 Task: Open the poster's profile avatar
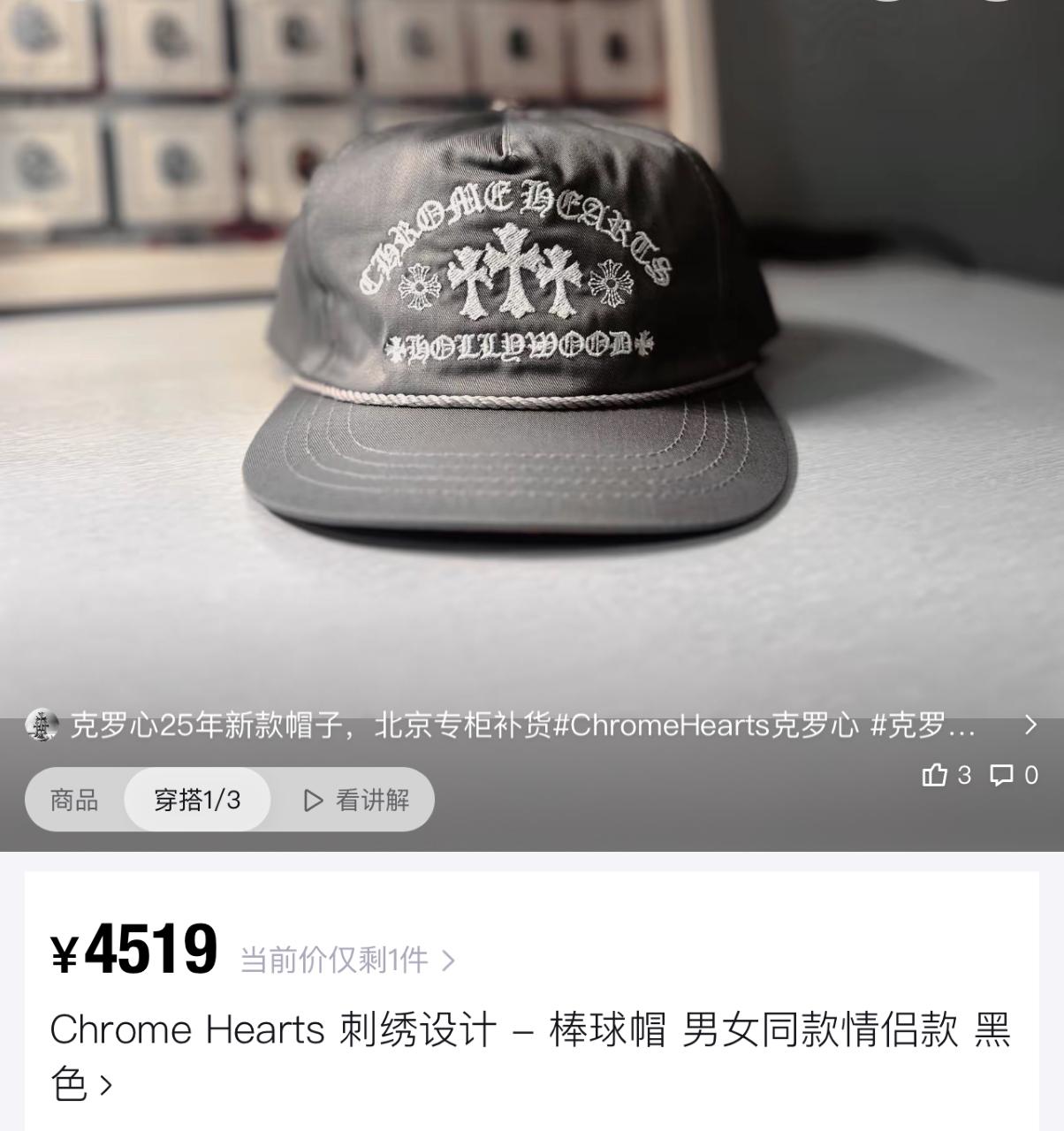click(41, 725)
